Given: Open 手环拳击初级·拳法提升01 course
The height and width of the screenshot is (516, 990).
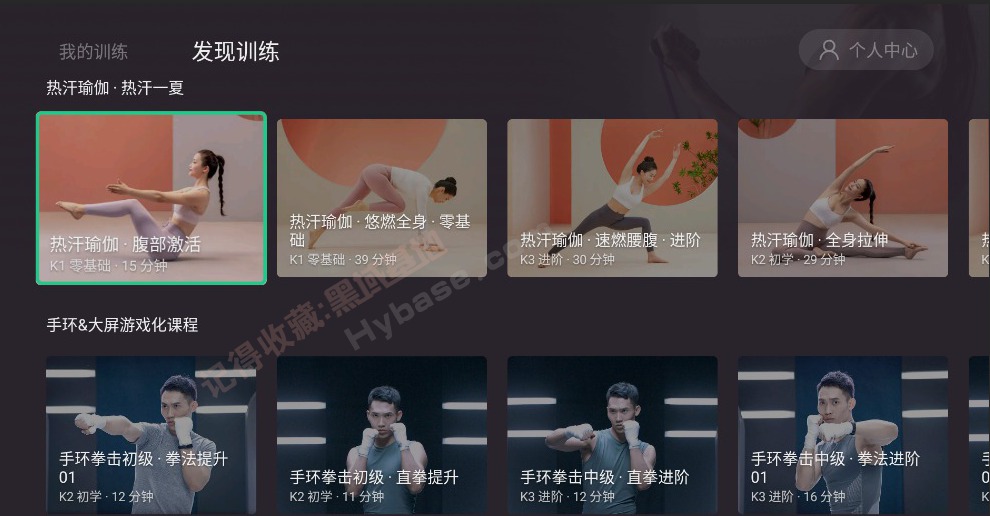Looking at the screenshot, I should [x=151, y=435].
